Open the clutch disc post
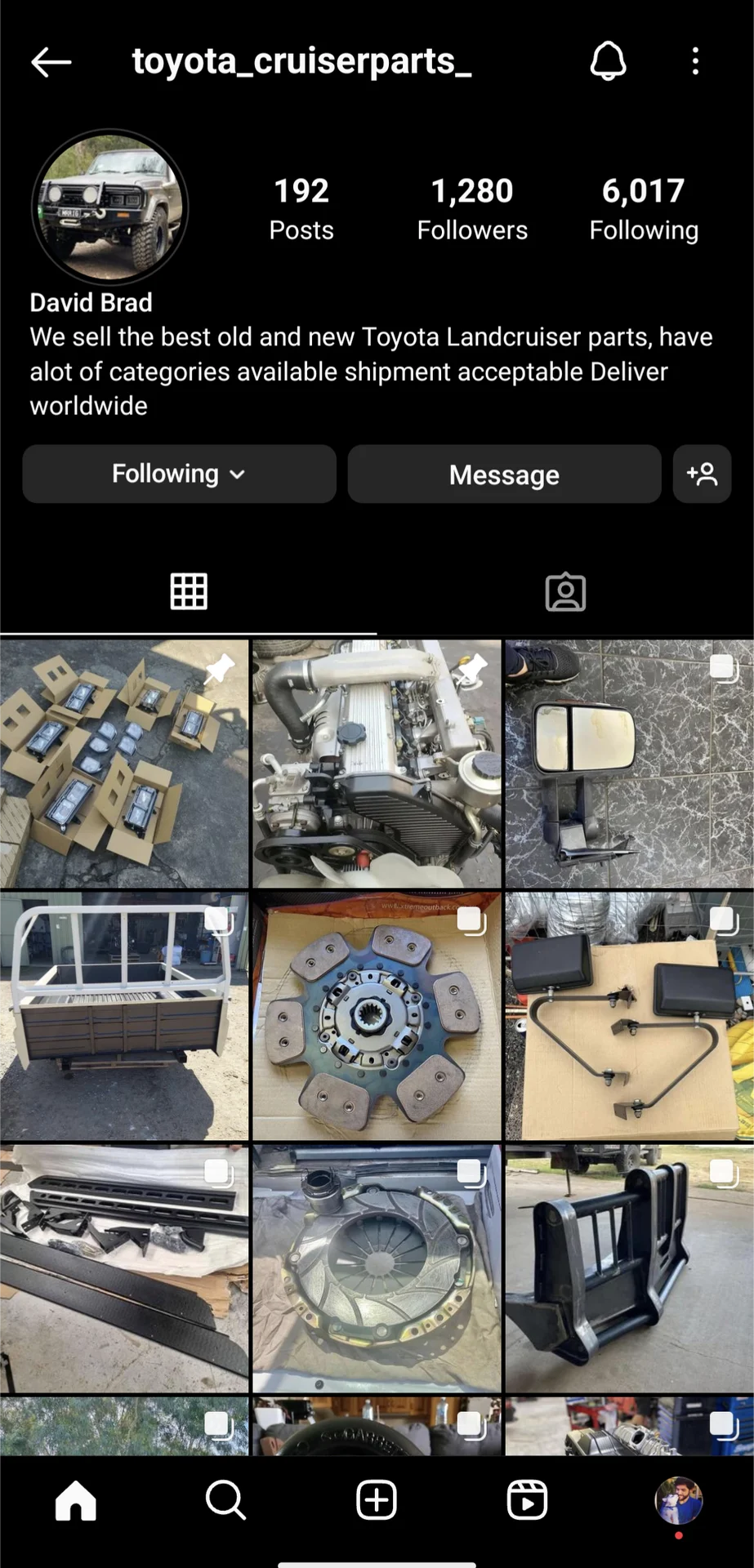 [x=377, y=1016]
